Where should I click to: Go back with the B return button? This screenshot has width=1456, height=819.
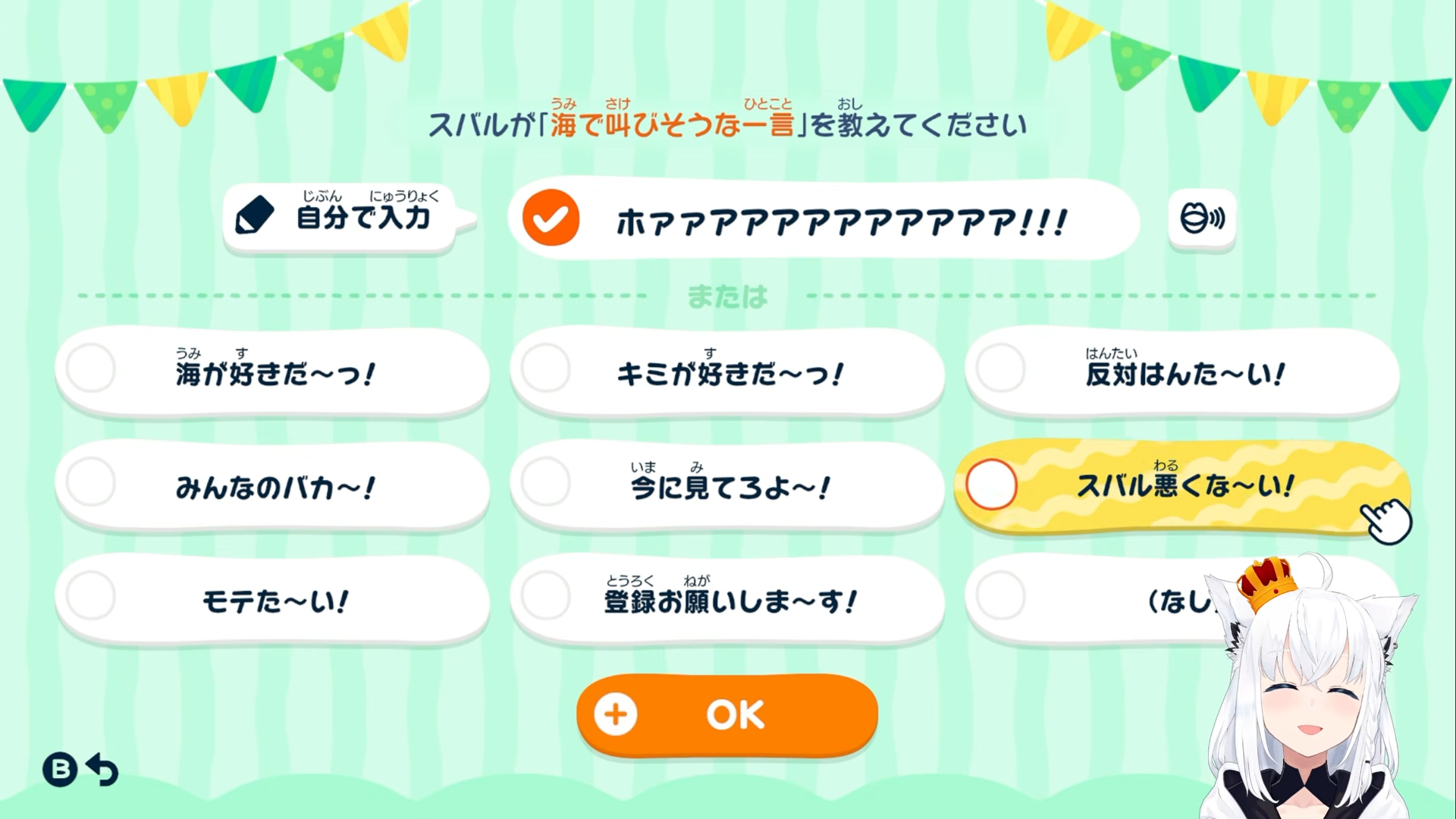(80, 769)
